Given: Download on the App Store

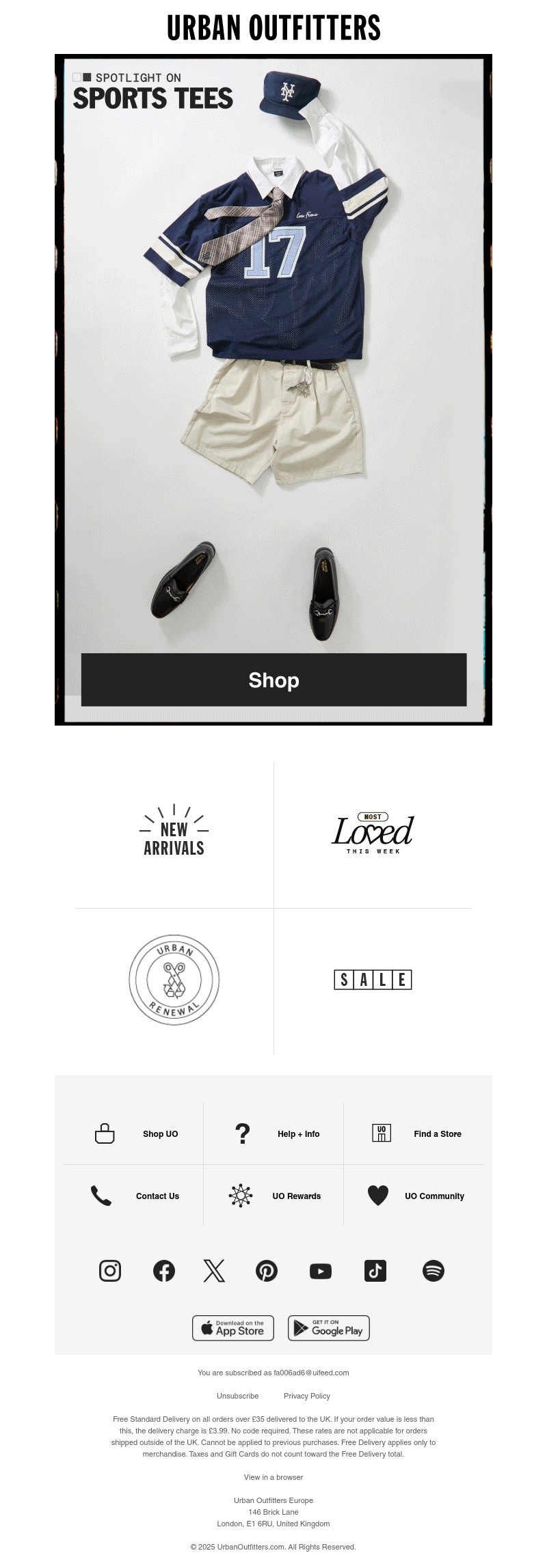Looking at the screenshot, I should coord(233,1328).
